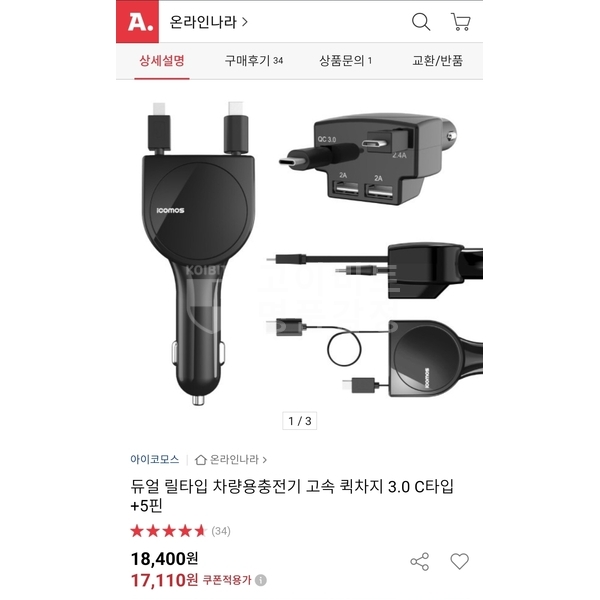
Task: Switch to the 상세설명 tab
Action: coord(162,60)
